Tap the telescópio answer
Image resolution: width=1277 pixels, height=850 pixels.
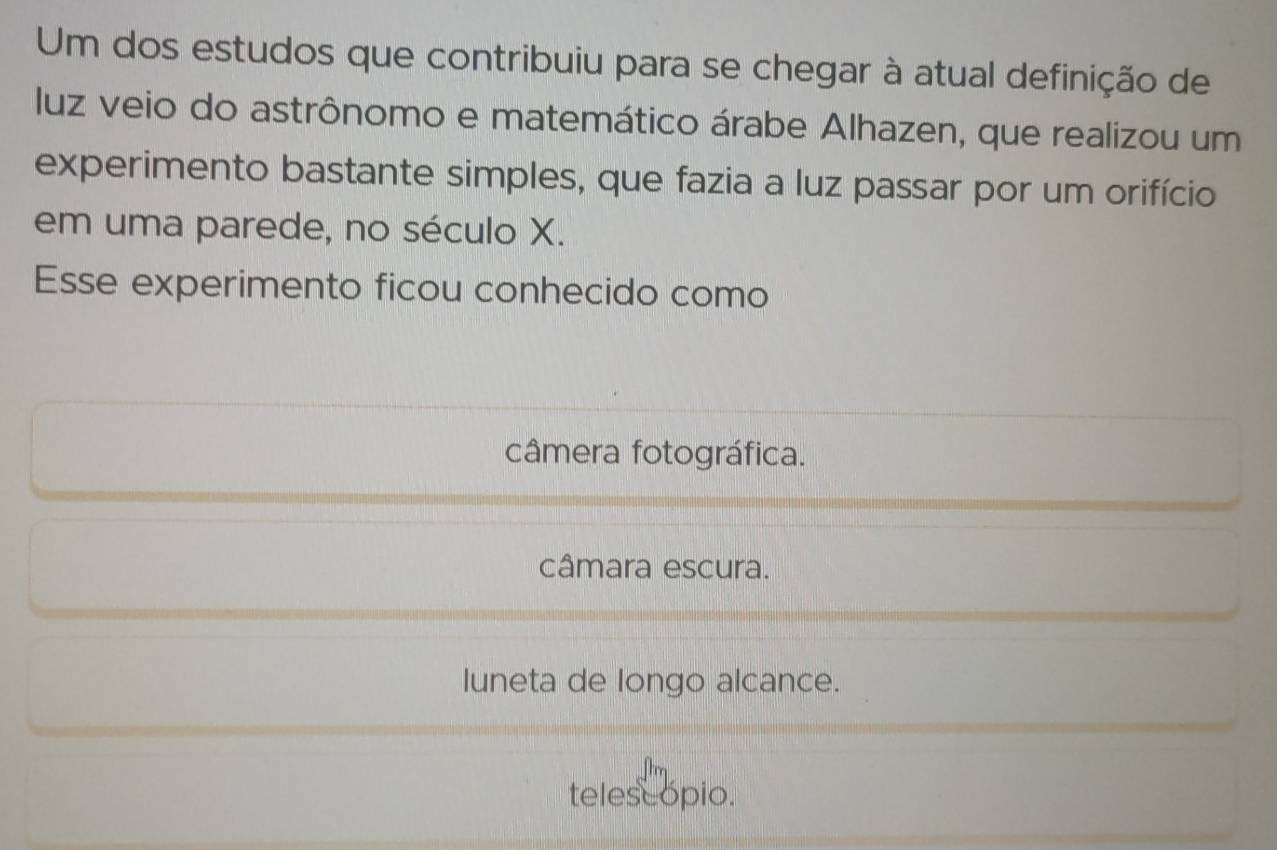[x=655, y=795]
